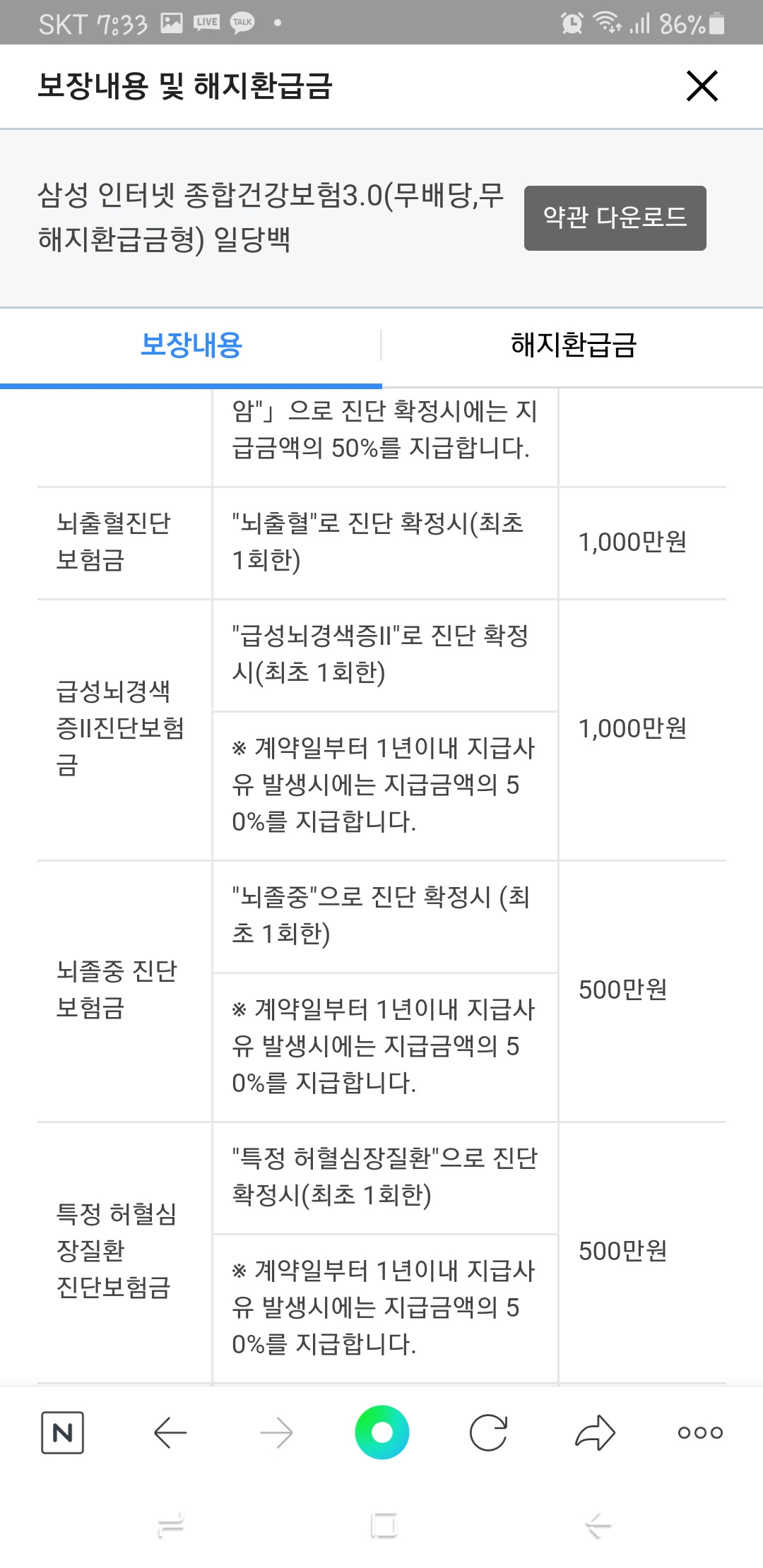The width and height of the screenshot is (763, 1568).
Task: Close the 보장내용 및 해지환급금 page
Action: [x=702, y=86]
